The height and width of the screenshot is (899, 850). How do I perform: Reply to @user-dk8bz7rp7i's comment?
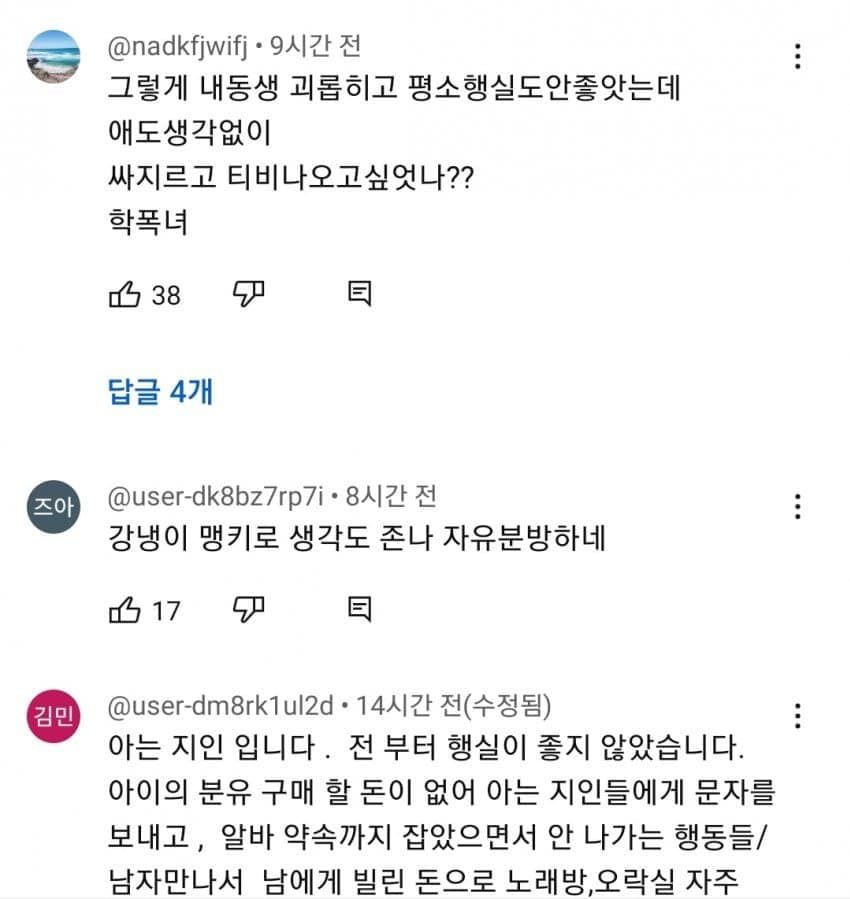[x=360, y=608]
